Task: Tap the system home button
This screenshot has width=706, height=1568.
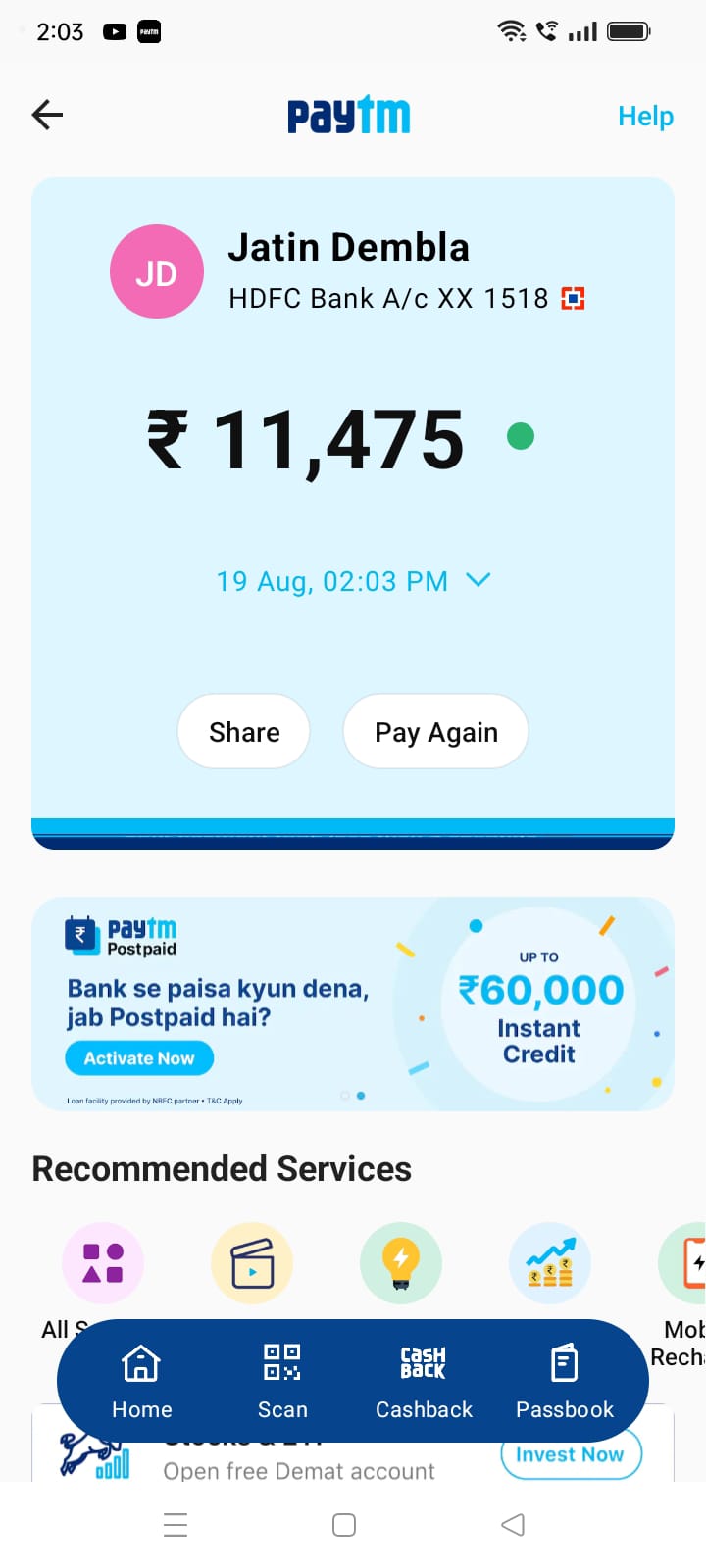Action: tap(344, 1525)
